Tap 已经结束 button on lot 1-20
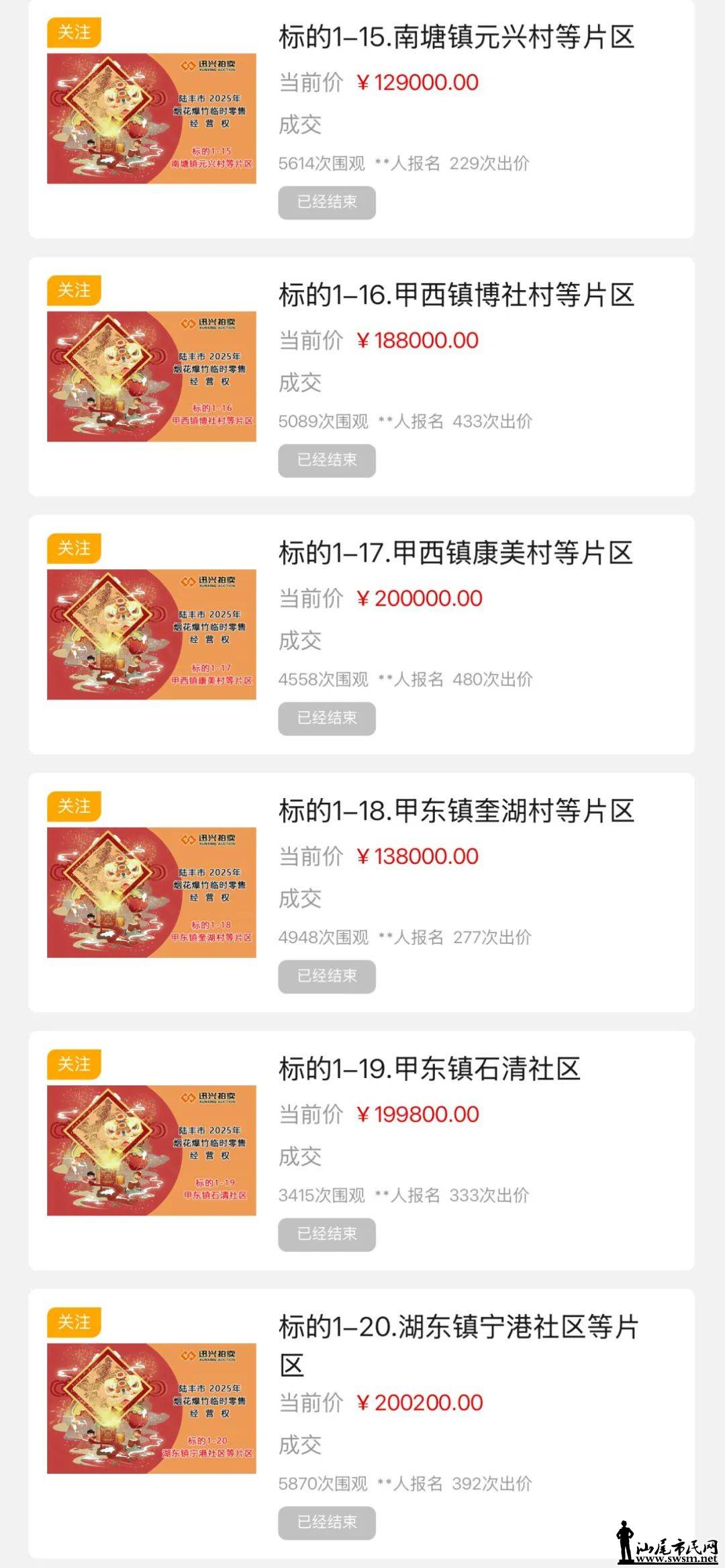 [x=327, y=1522]
